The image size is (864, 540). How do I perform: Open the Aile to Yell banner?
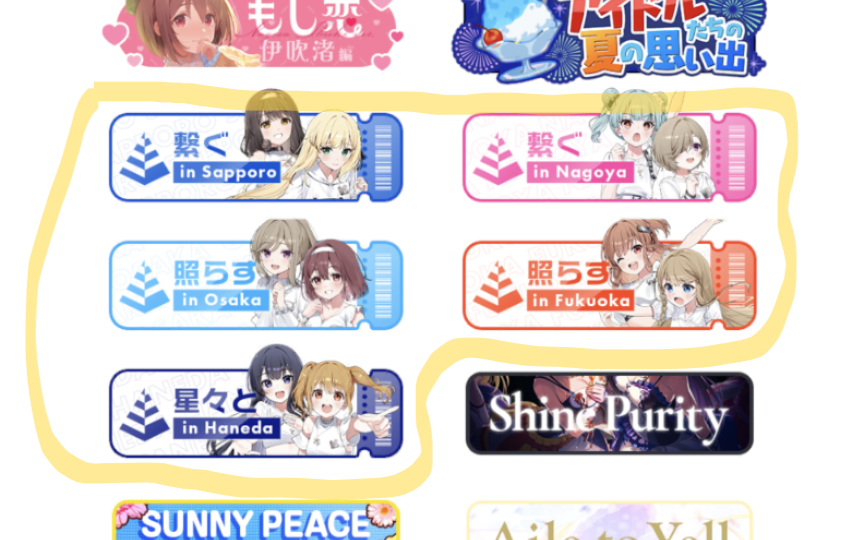(609, 522)
